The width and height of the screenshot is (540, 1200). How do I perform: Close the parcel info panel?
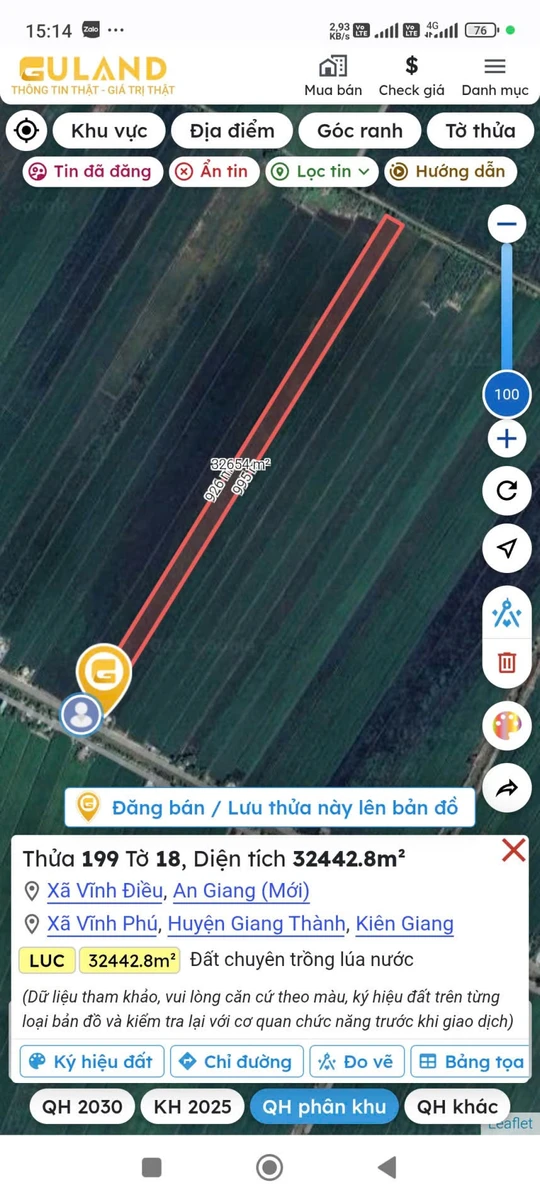pyautogui.click(x=513, y=850)
